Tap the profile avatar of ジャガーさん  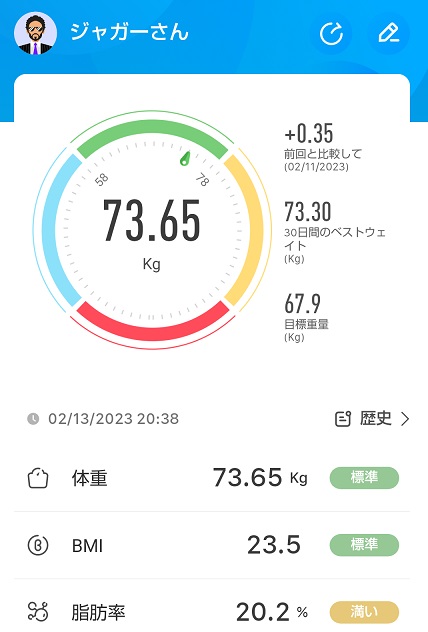coord(35,33)
